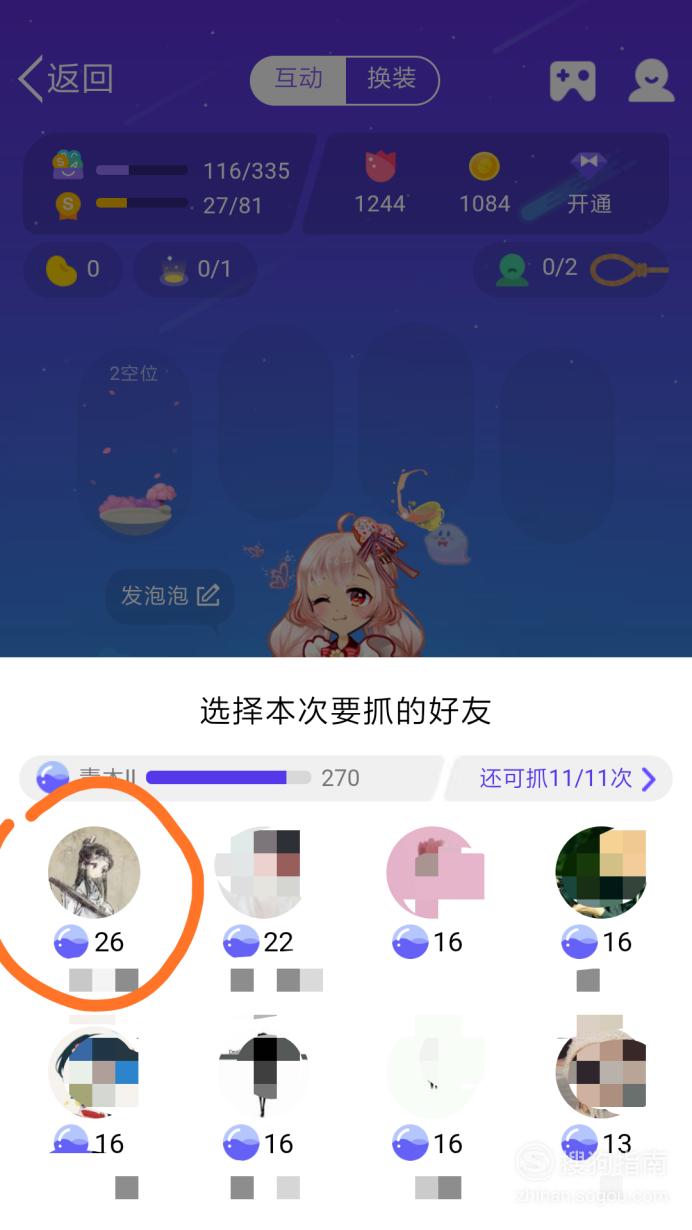This screenshot has width=692, height=1230.
Task: Select the friend with 22 points
Action: [262, 872]
